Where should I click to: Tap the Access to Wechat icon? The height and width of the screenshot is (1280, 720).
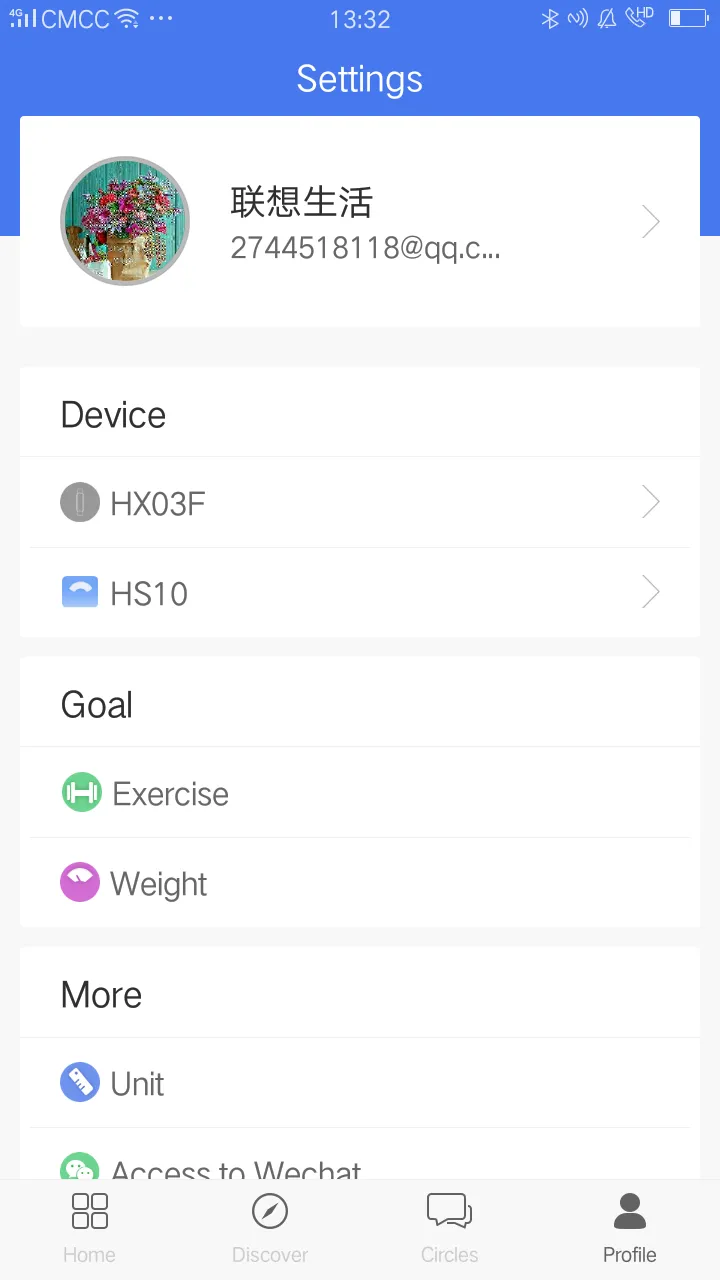tap(80, 1168)
